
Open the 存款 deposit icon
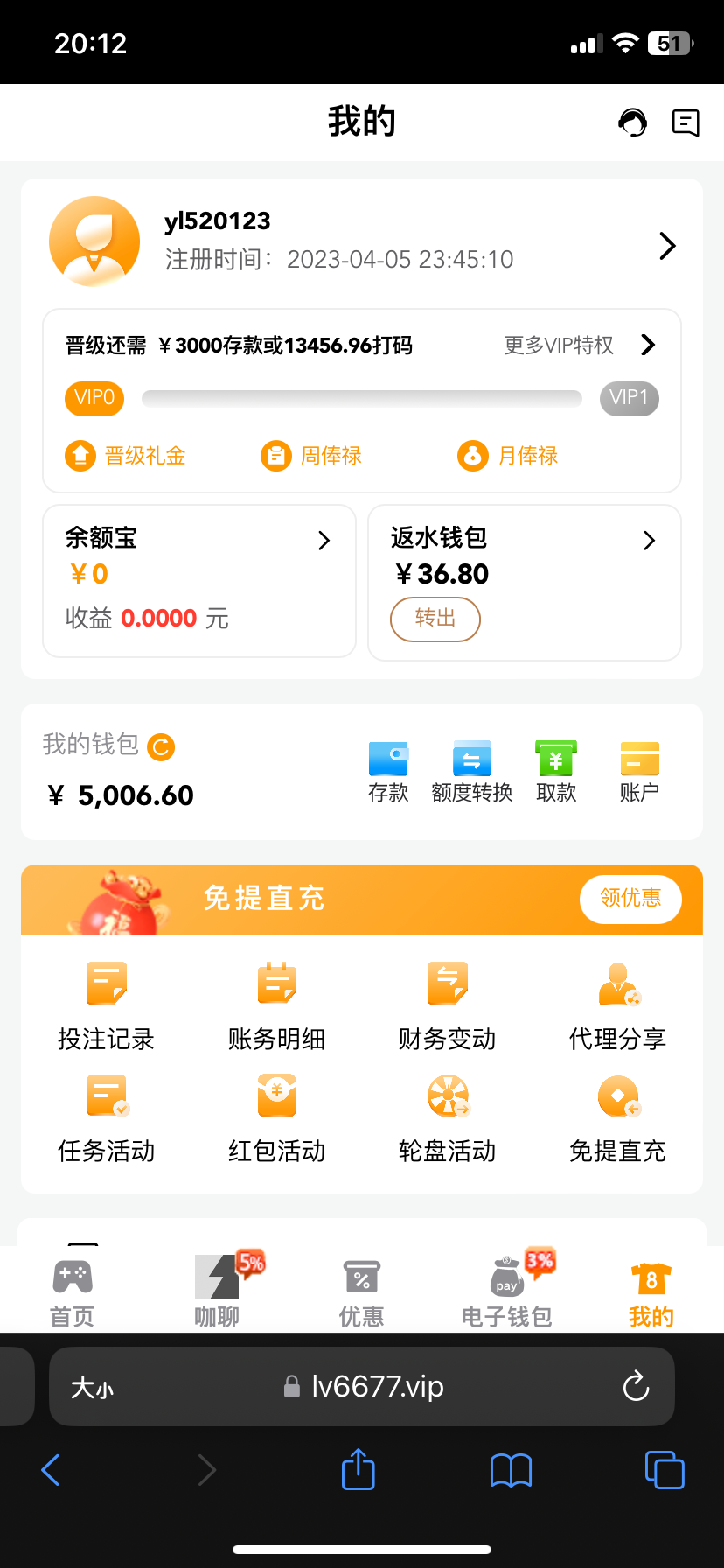[x=388, y=770]
